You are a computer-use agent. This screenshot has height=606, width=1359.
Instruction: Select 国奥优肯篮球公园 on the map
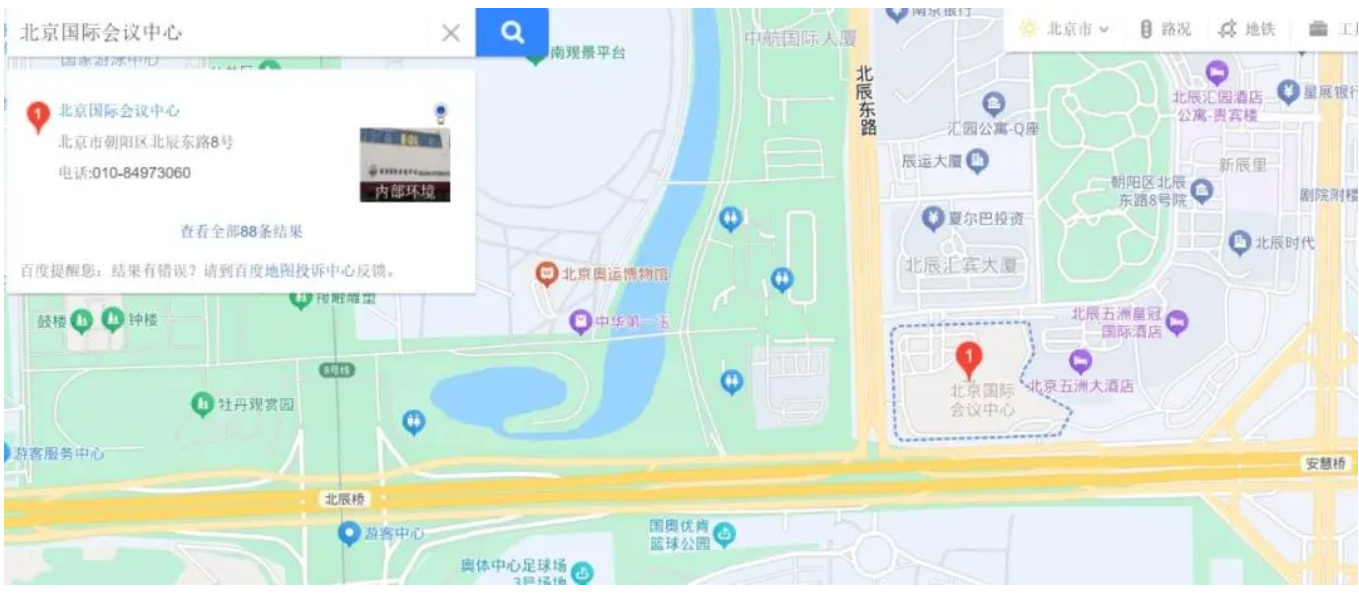tap(724, 533)
